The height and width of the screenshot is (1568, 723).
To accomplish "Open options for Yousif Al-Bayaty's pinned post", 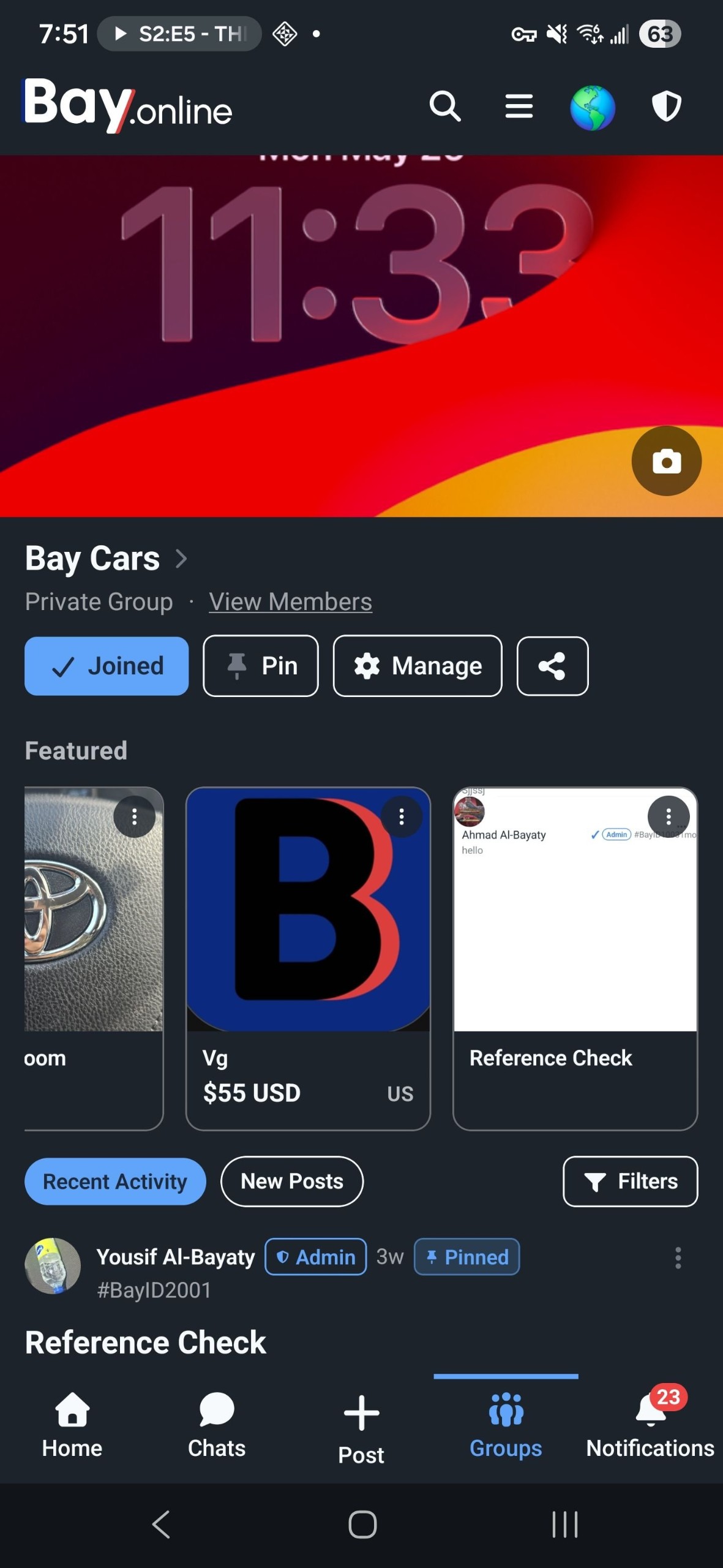I will coord(678,1257).
